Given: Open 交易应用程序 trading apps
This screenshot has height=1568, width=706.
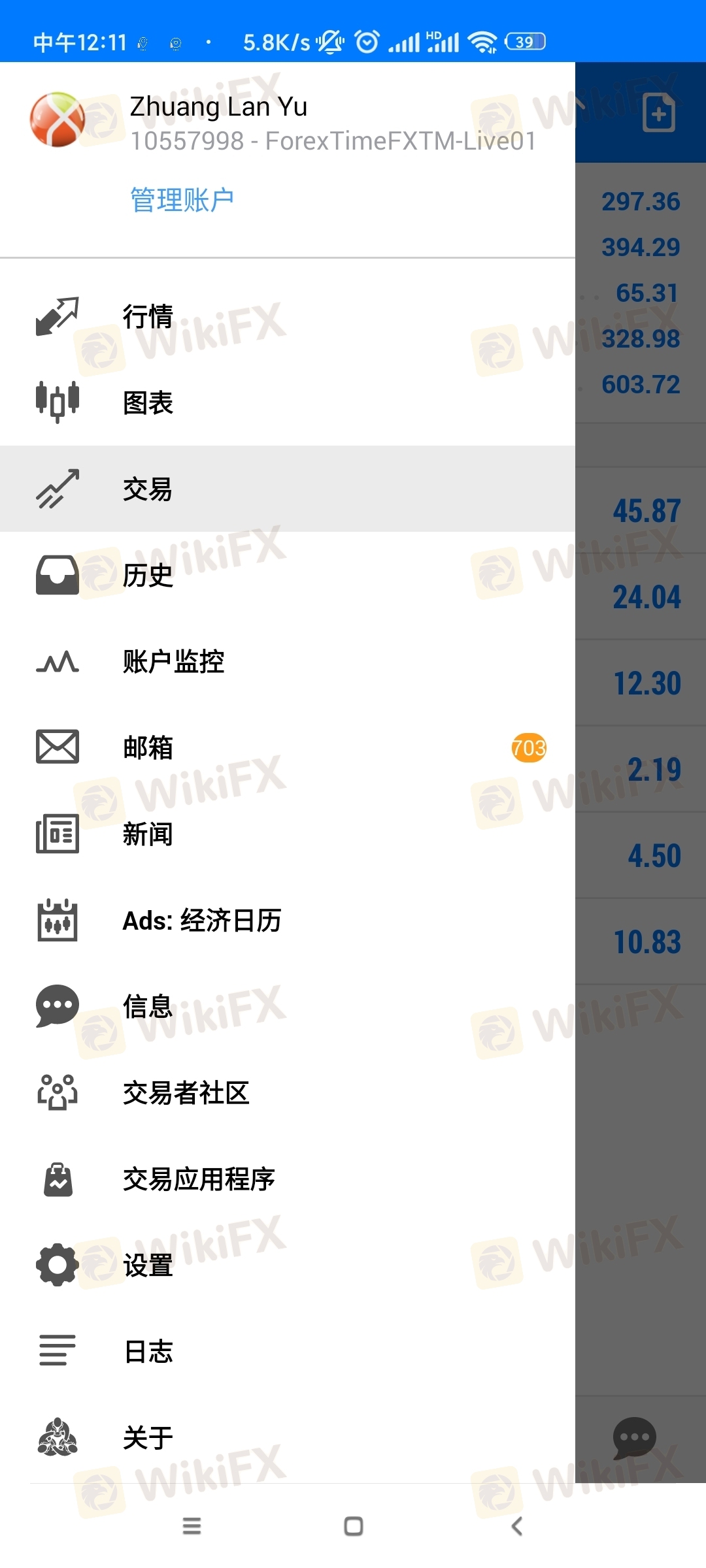Looking at the screenshot, I should [x=288, y=1179].
